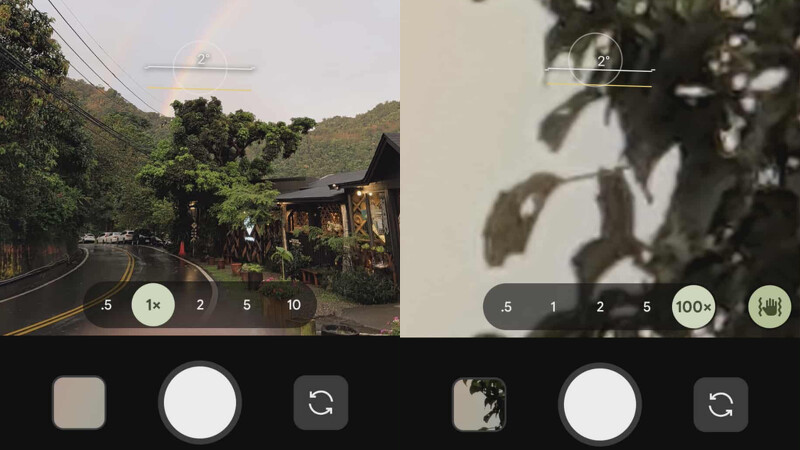The width and height of the screenshot is (800, 450).
Task: Return to 1 zoom in the 100× view
Action: (553, 306)
